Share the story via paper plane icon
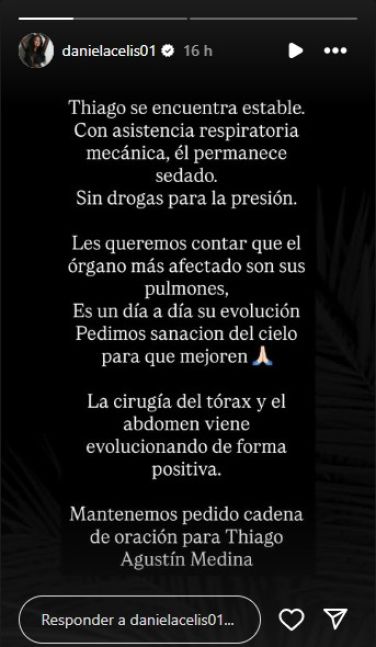376x647 pixels. click(335, 619)
